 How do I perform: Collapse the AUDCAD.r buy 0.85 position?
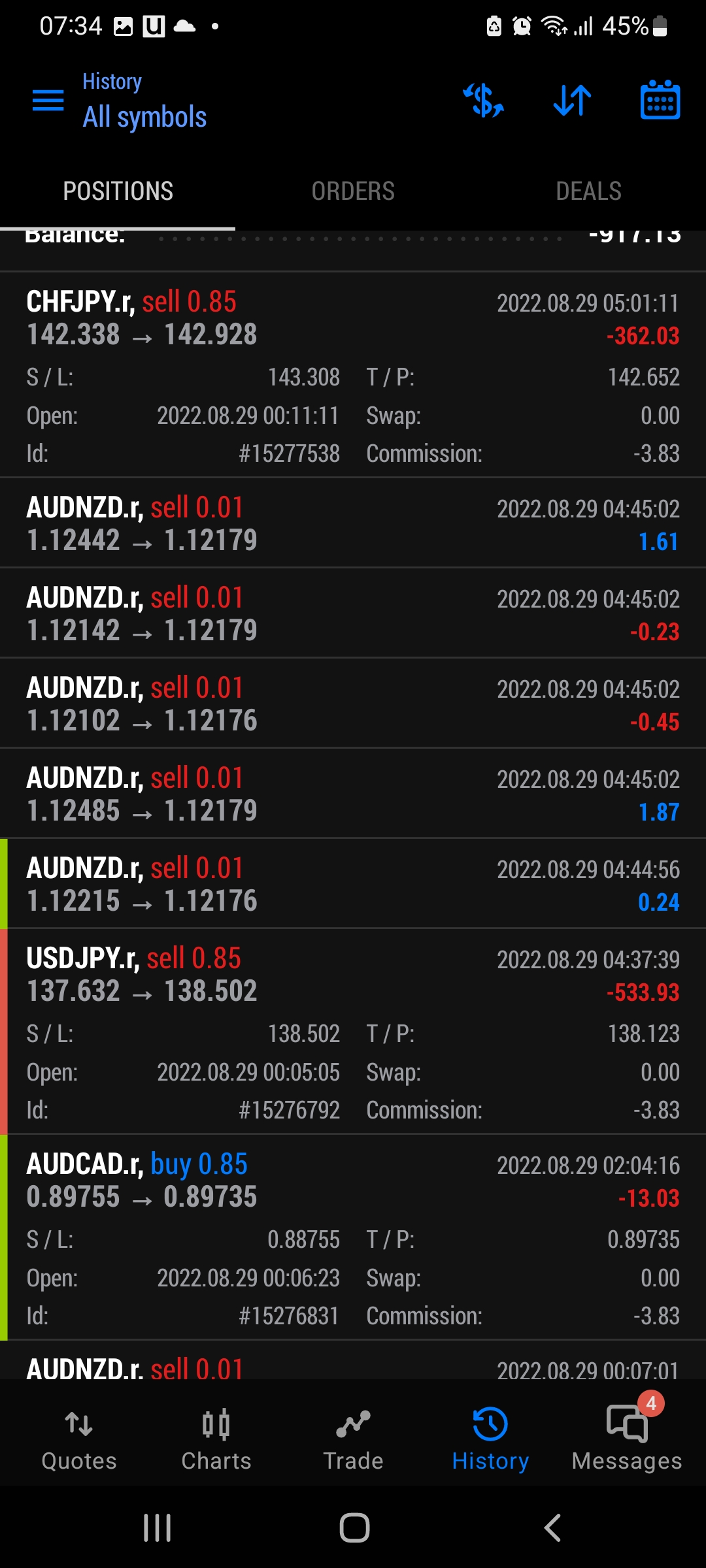pyautogui.click(x=353, y=1237)
